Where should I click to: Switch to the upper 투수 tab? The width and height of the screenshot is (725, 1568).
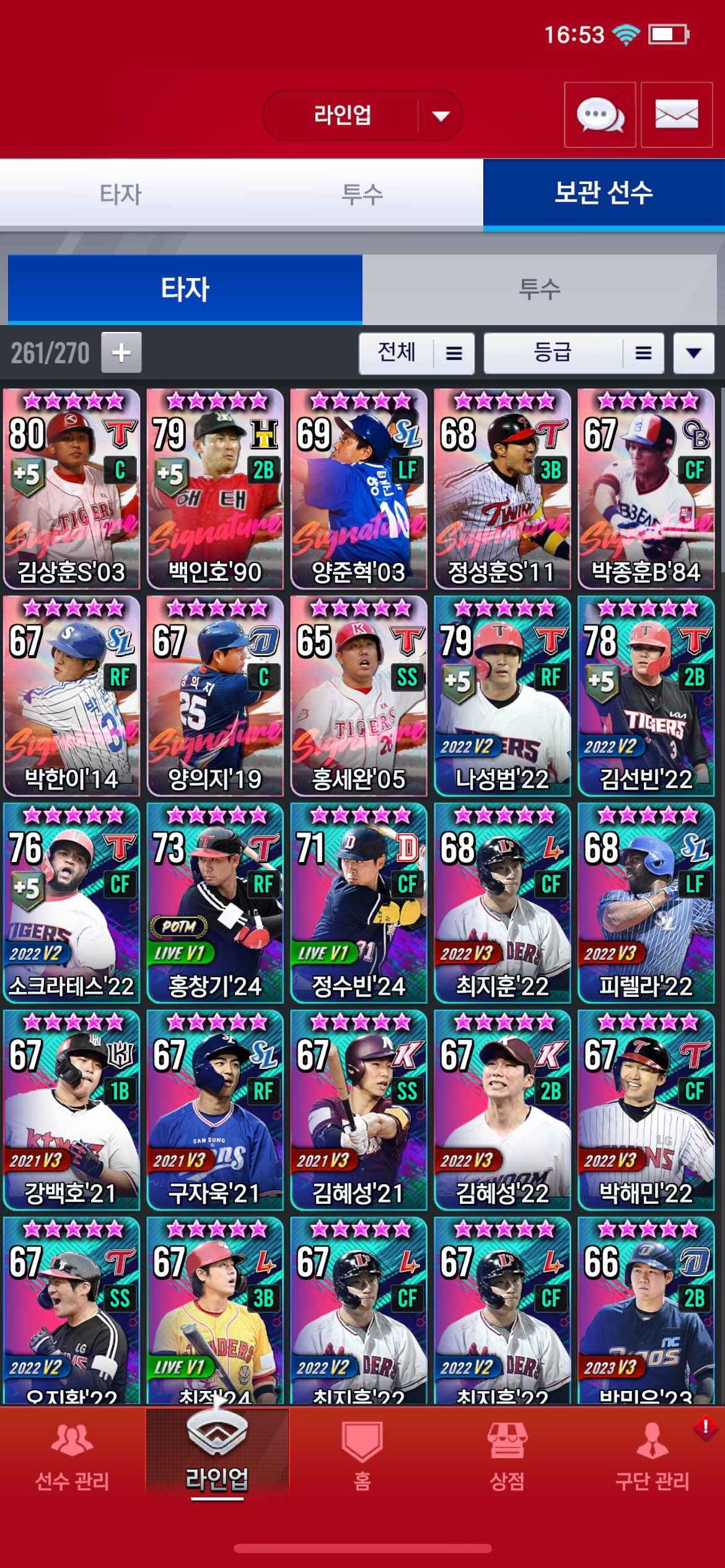click(x=362, y=194)
